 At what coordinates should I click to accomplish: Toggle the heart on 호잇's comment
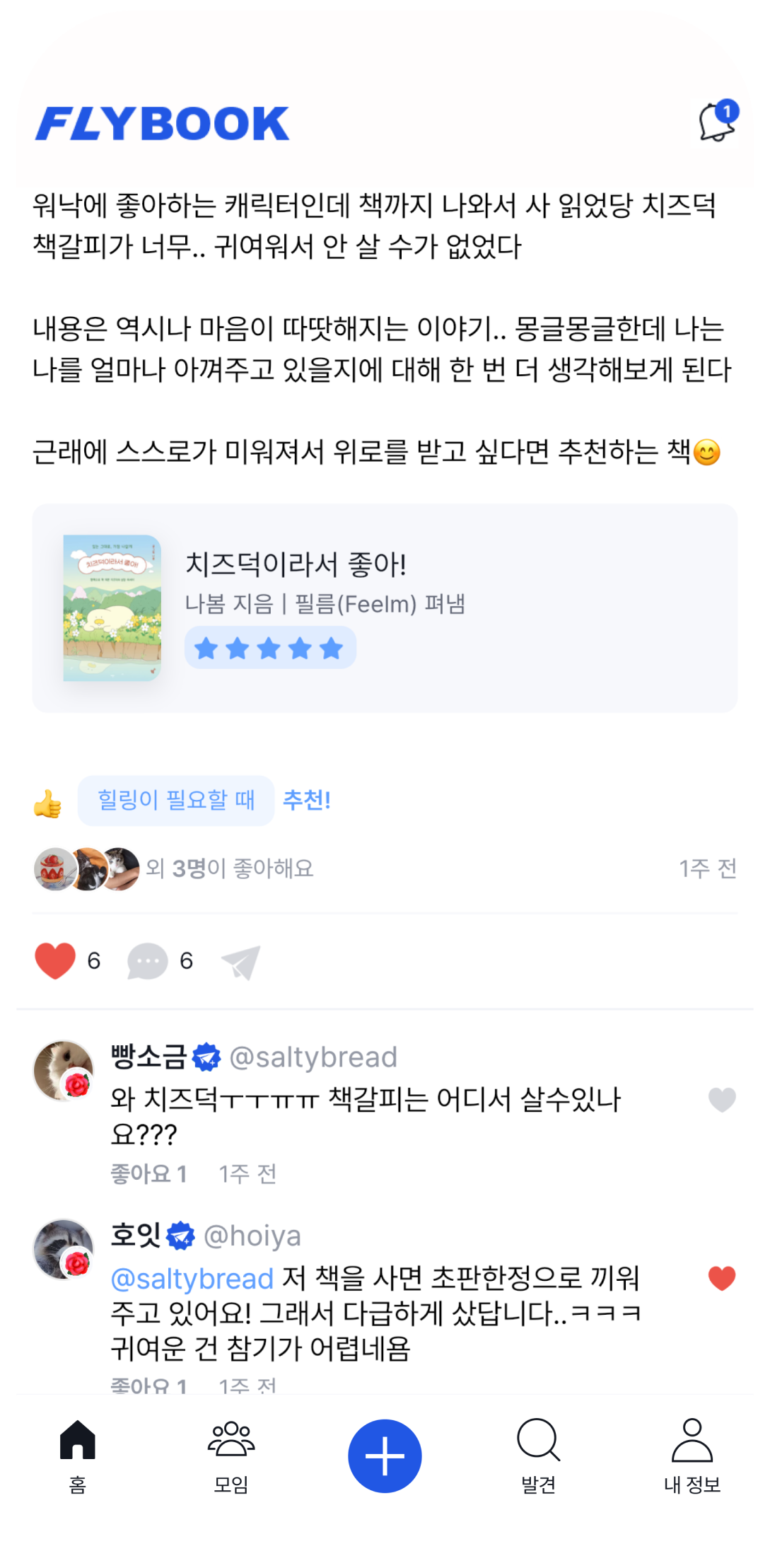coord(721,1277)
